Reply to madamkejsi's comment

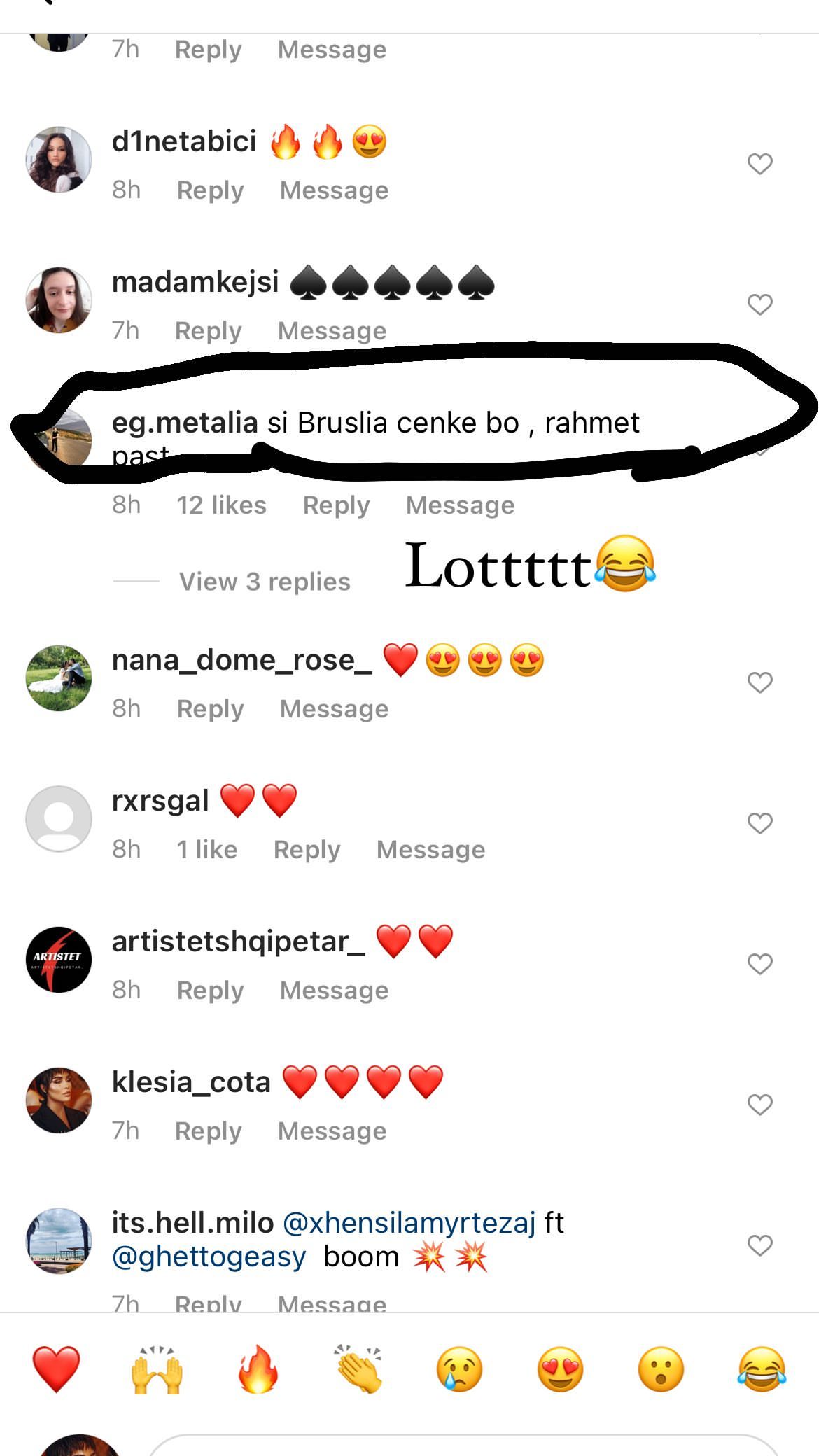point(208,330)
